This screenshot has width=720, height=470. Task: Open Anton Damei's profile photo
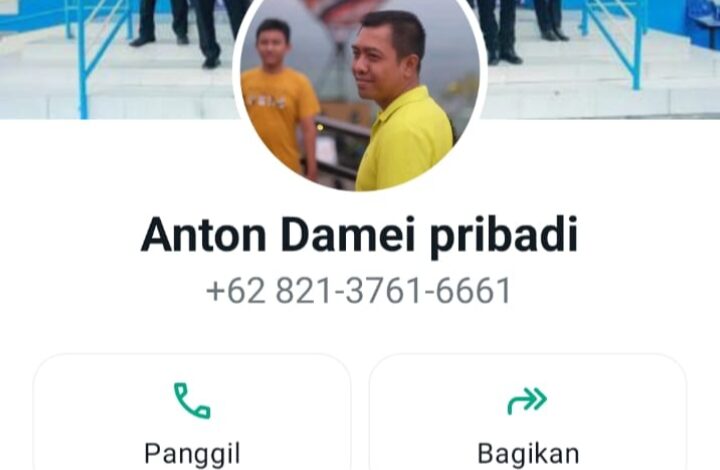(x=360, y=90)
